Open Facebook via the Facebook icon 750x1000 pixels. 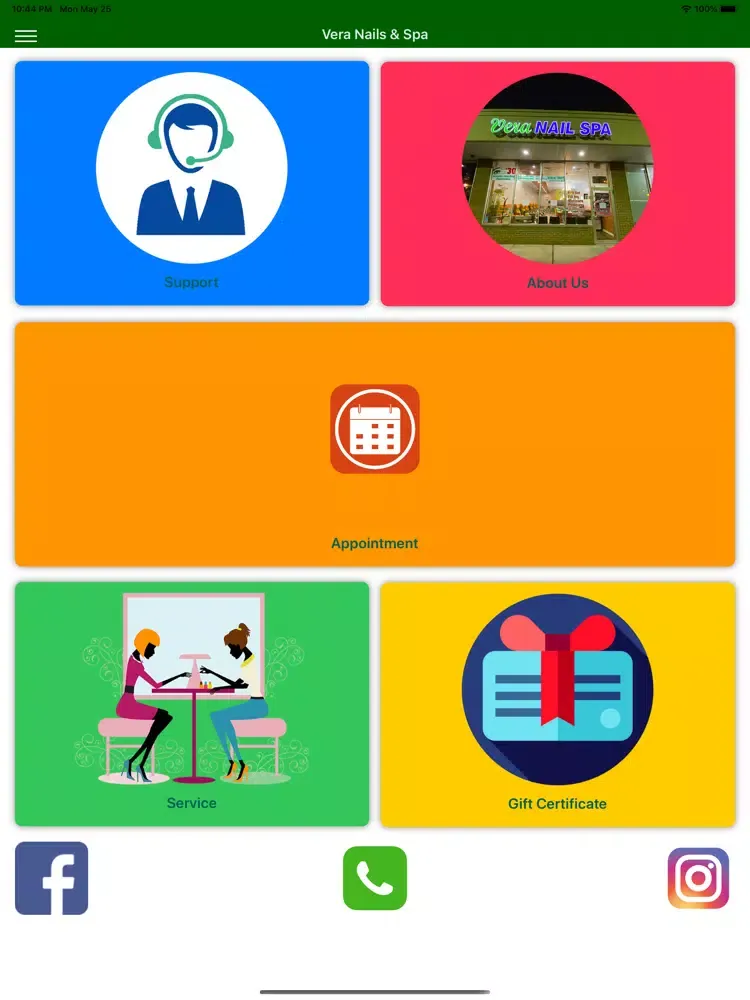tap(51, 877)
